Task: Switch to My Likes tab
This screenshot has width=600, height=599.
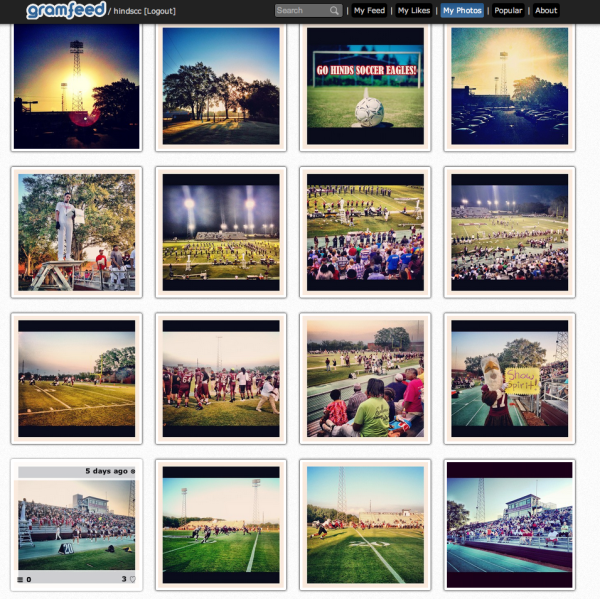Action: (412, 10)
